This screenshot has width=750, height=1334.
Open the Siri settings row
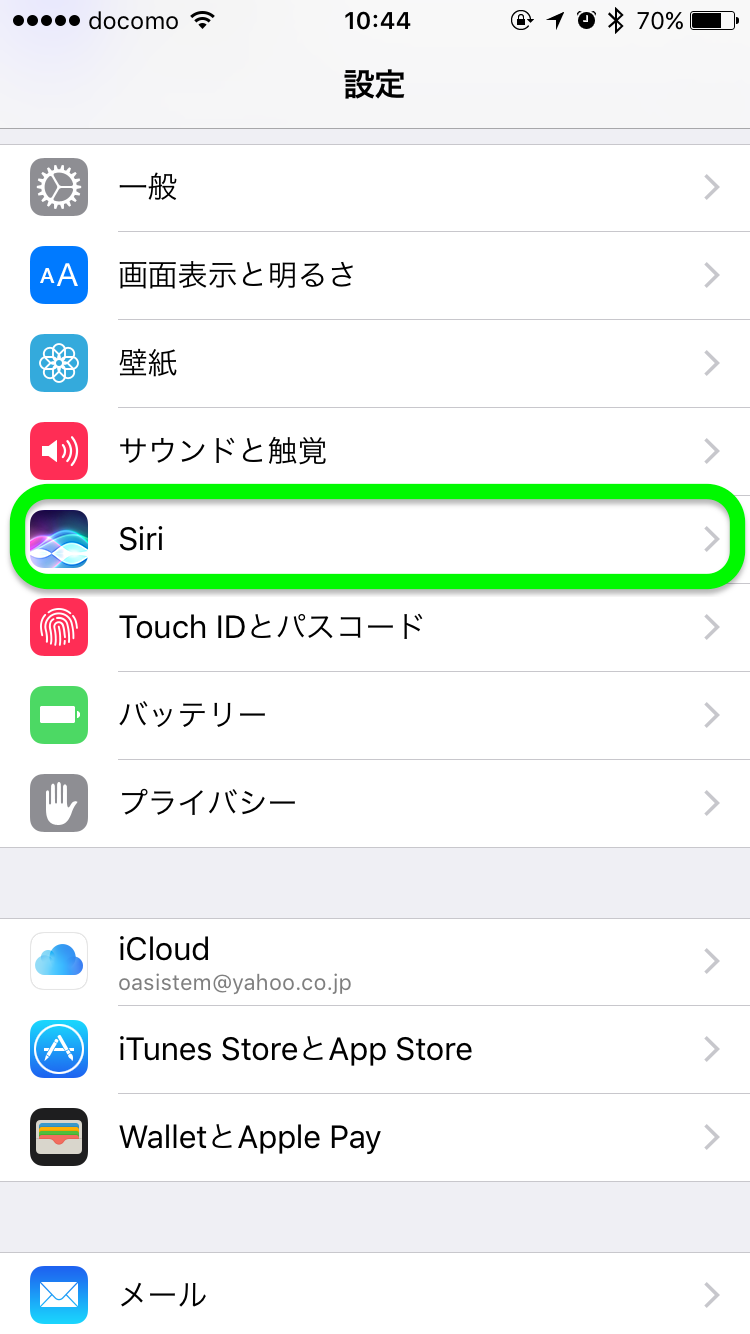375,539
